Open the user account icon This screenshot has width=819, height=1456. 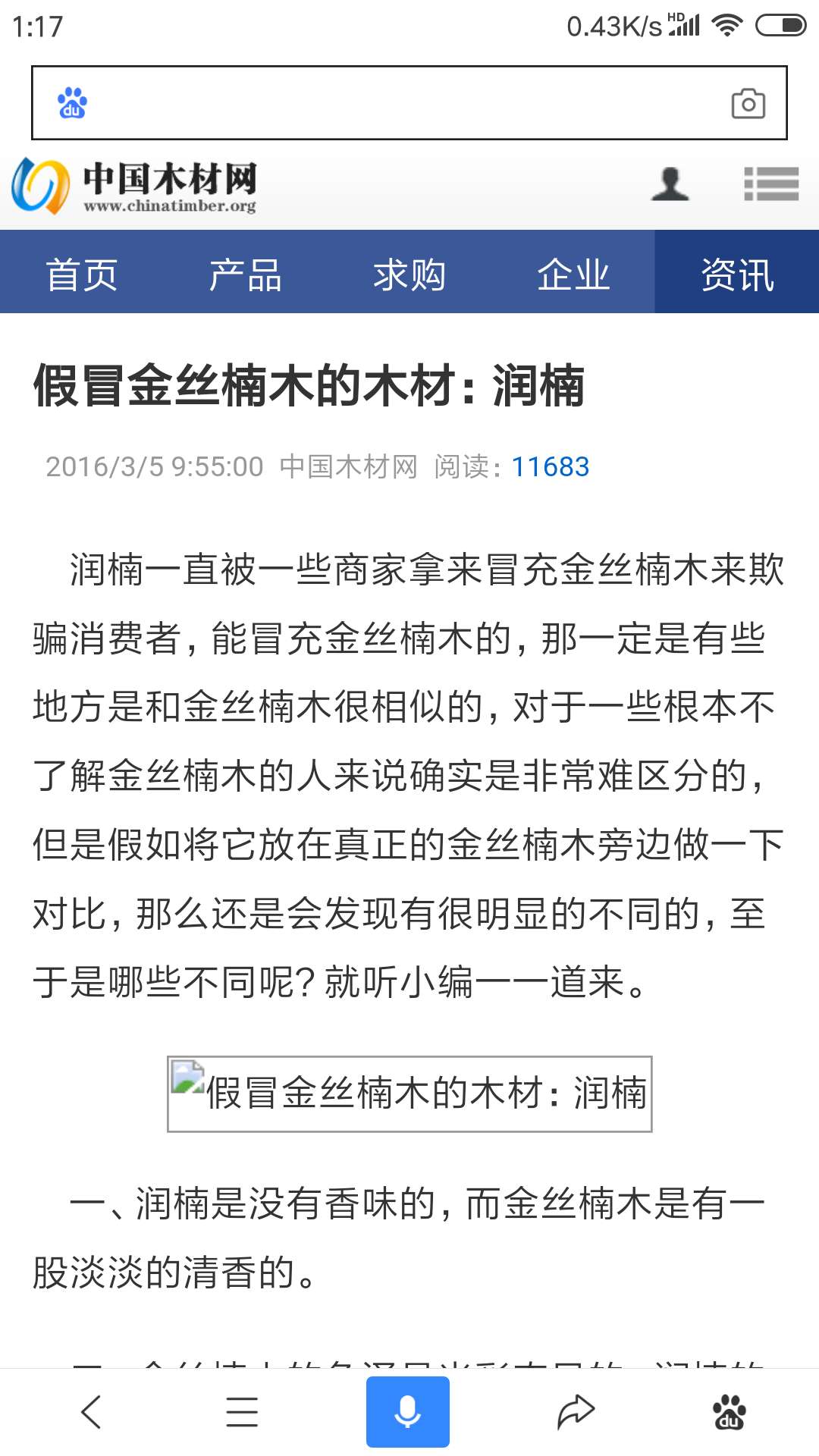pyautogui.click(x=670, y=184)
